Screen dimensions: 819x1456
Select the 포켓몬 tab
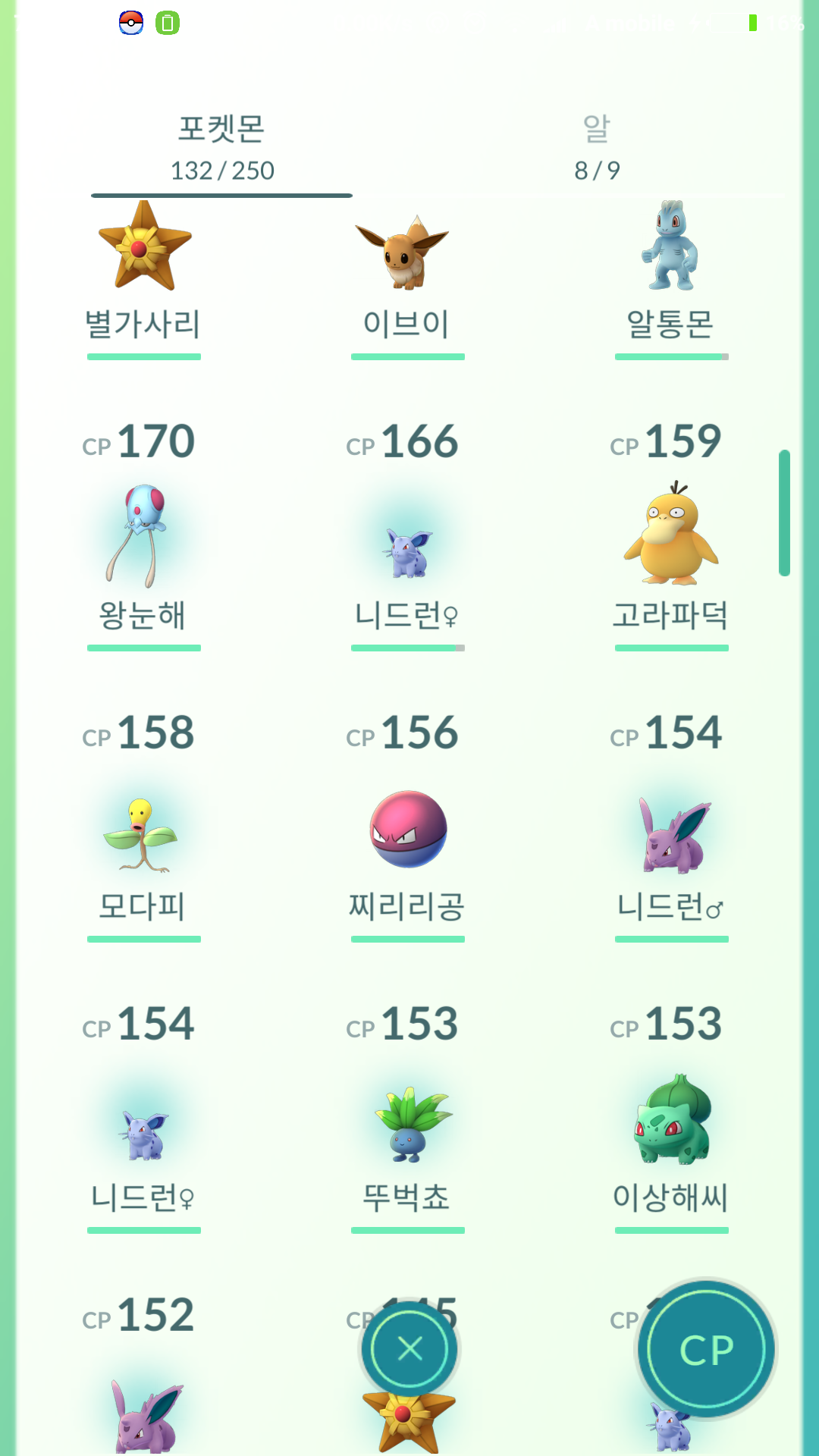pyautogui.click(x=221, y=148)
